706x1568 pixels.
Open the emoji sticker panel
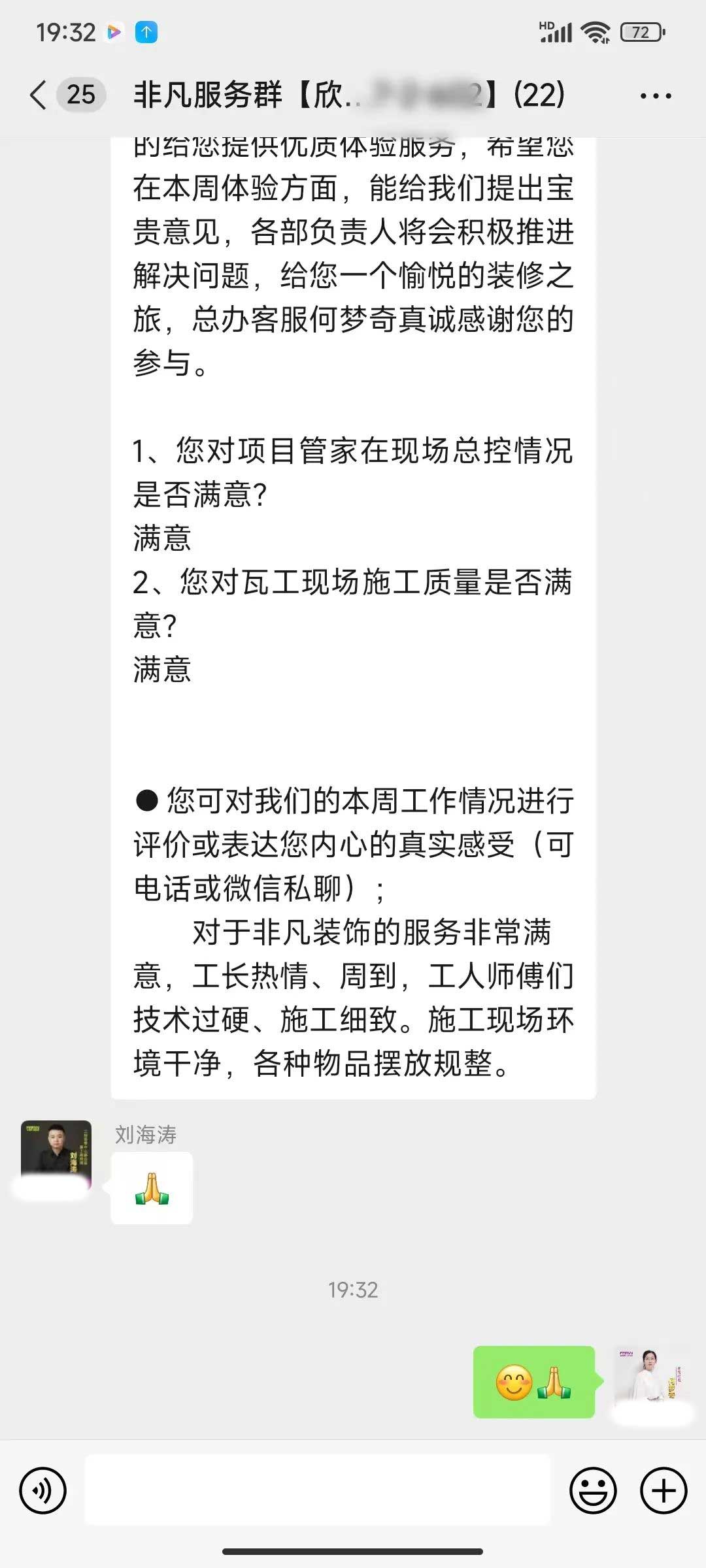pos(593,1490)
